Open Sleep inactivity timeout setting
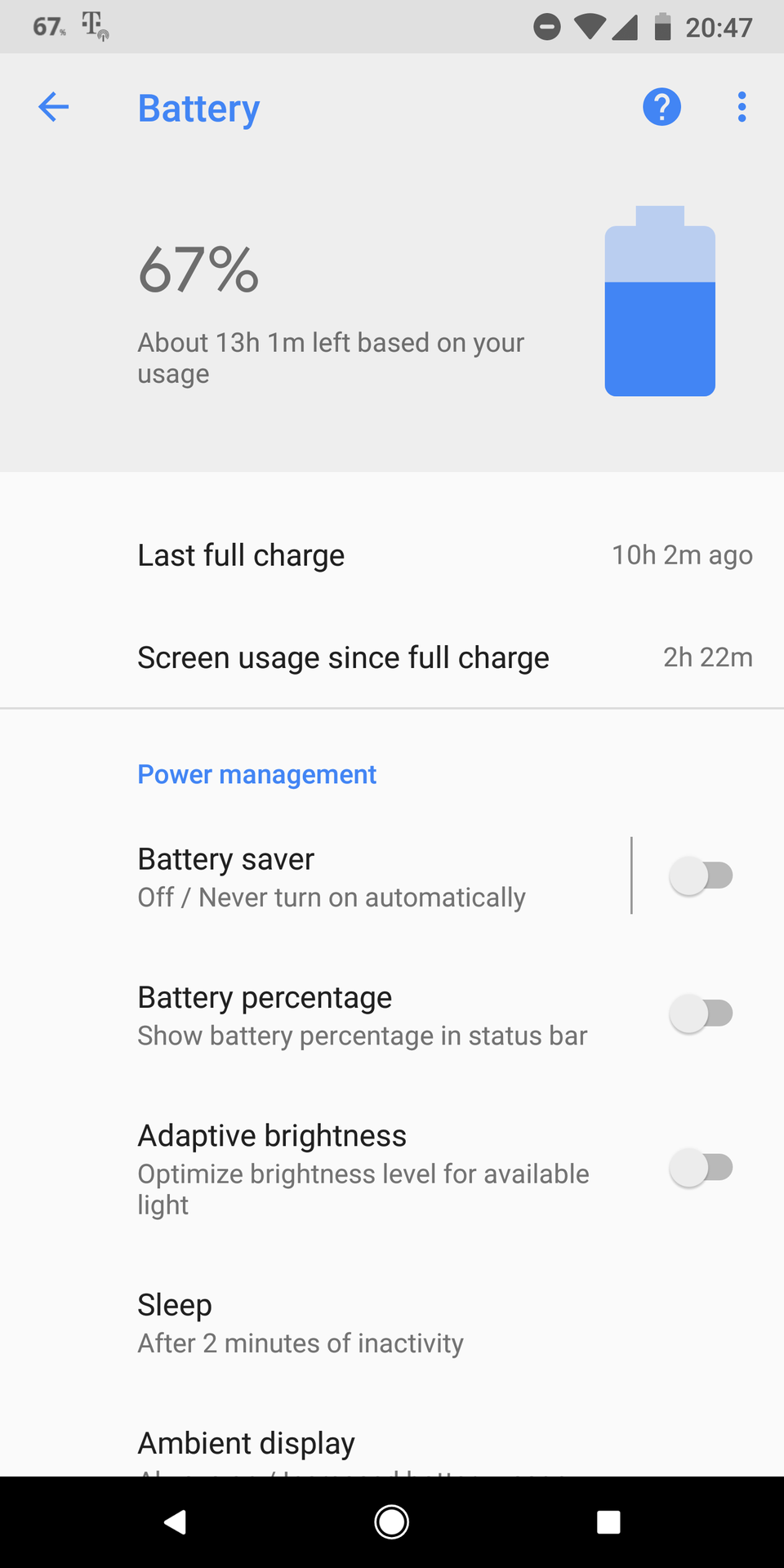784x1568 pixels. coord(301,1323)
